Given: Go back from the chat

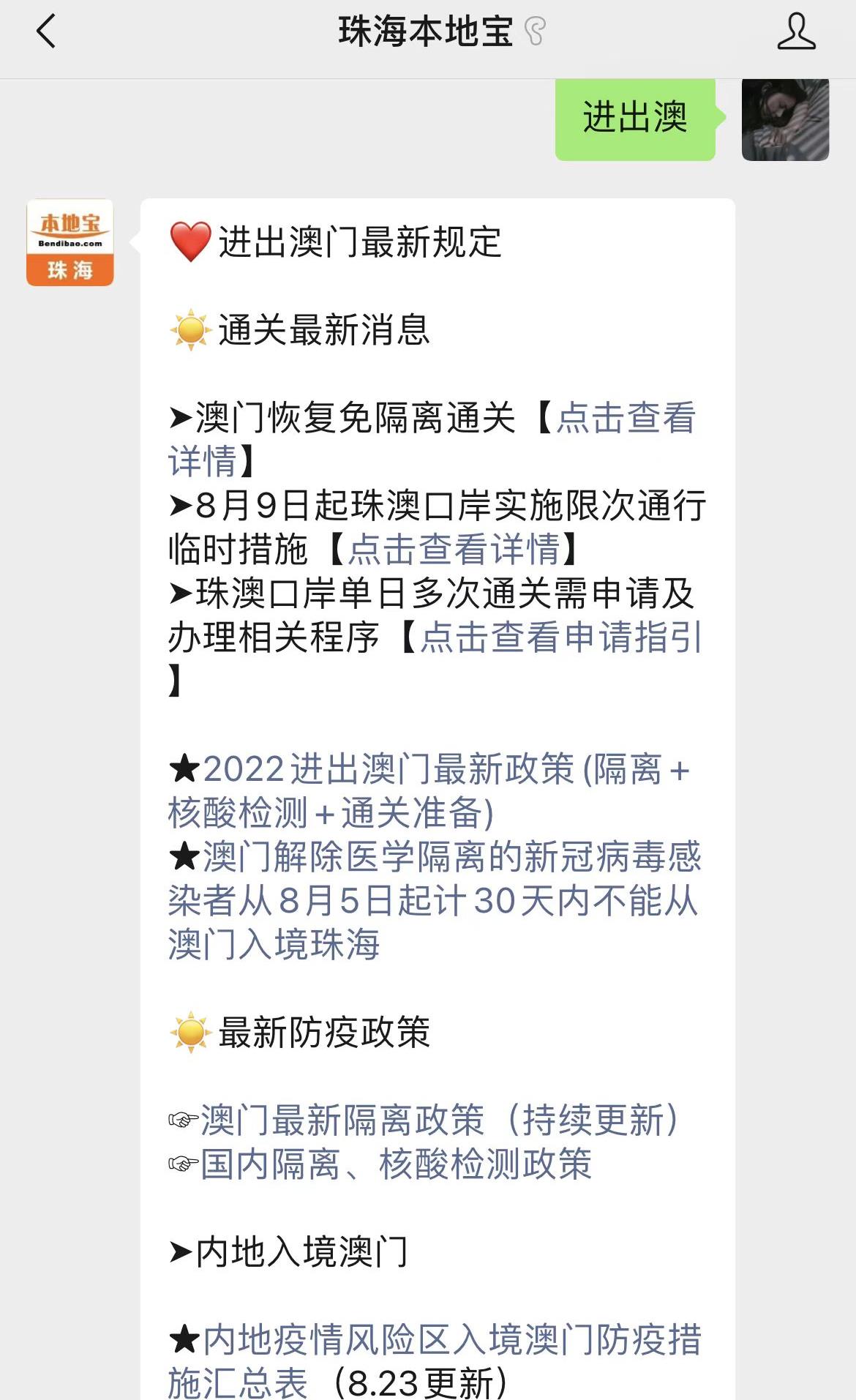Looking at the screenshot, I should click(45, 32).
